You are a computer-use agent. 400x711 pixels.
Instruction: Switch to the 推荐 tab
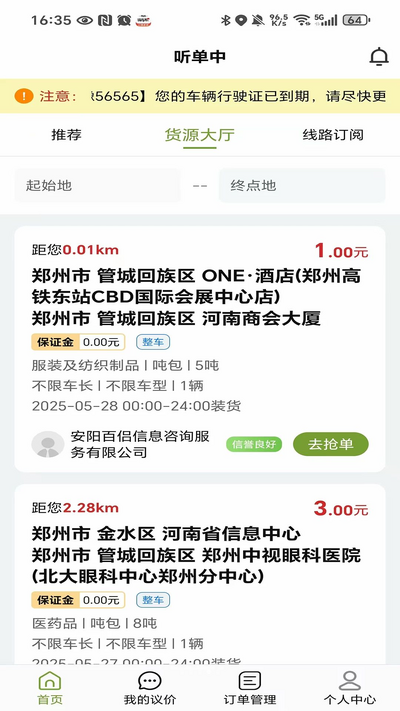pos(66,135)
